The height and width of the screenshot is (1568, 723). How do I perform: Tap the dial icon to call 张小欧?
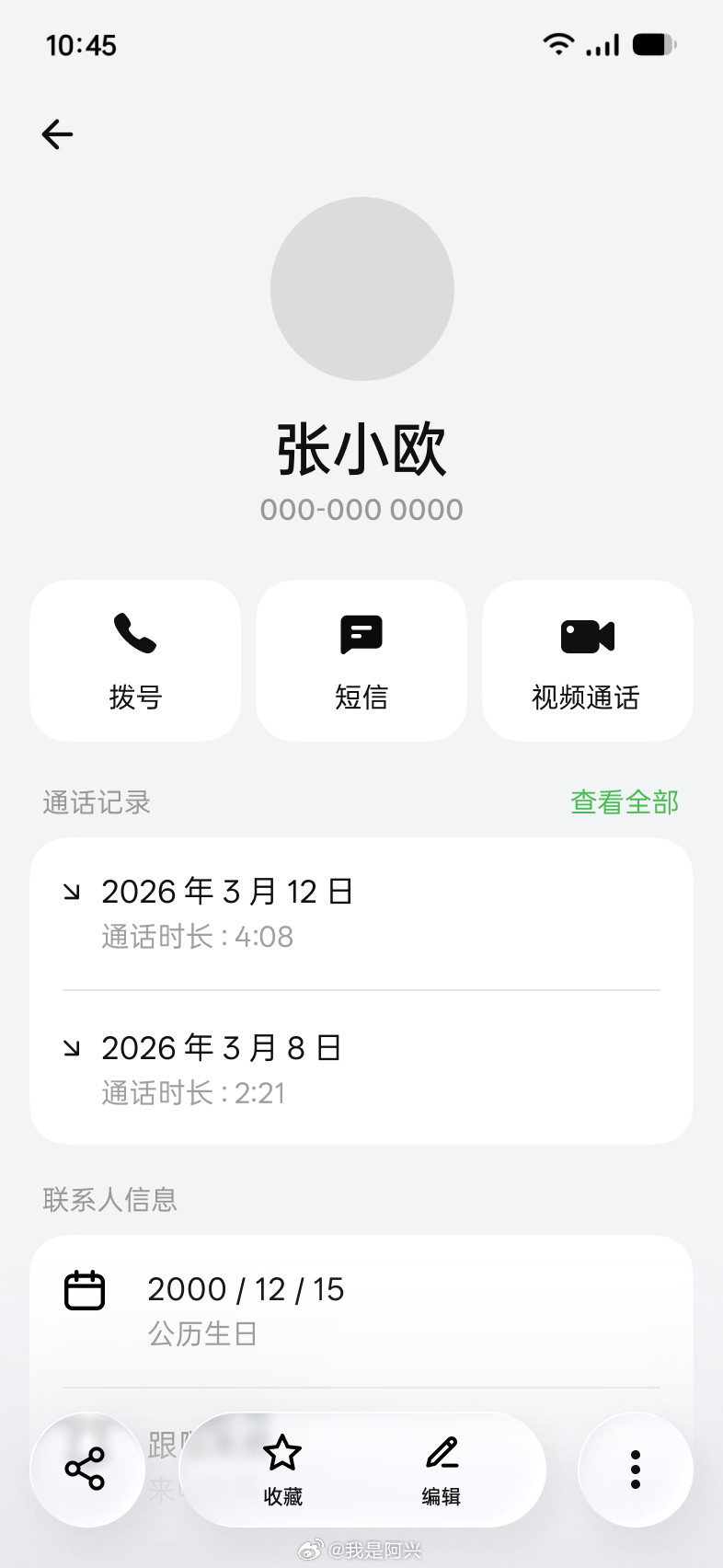click(x=134, y=635)
